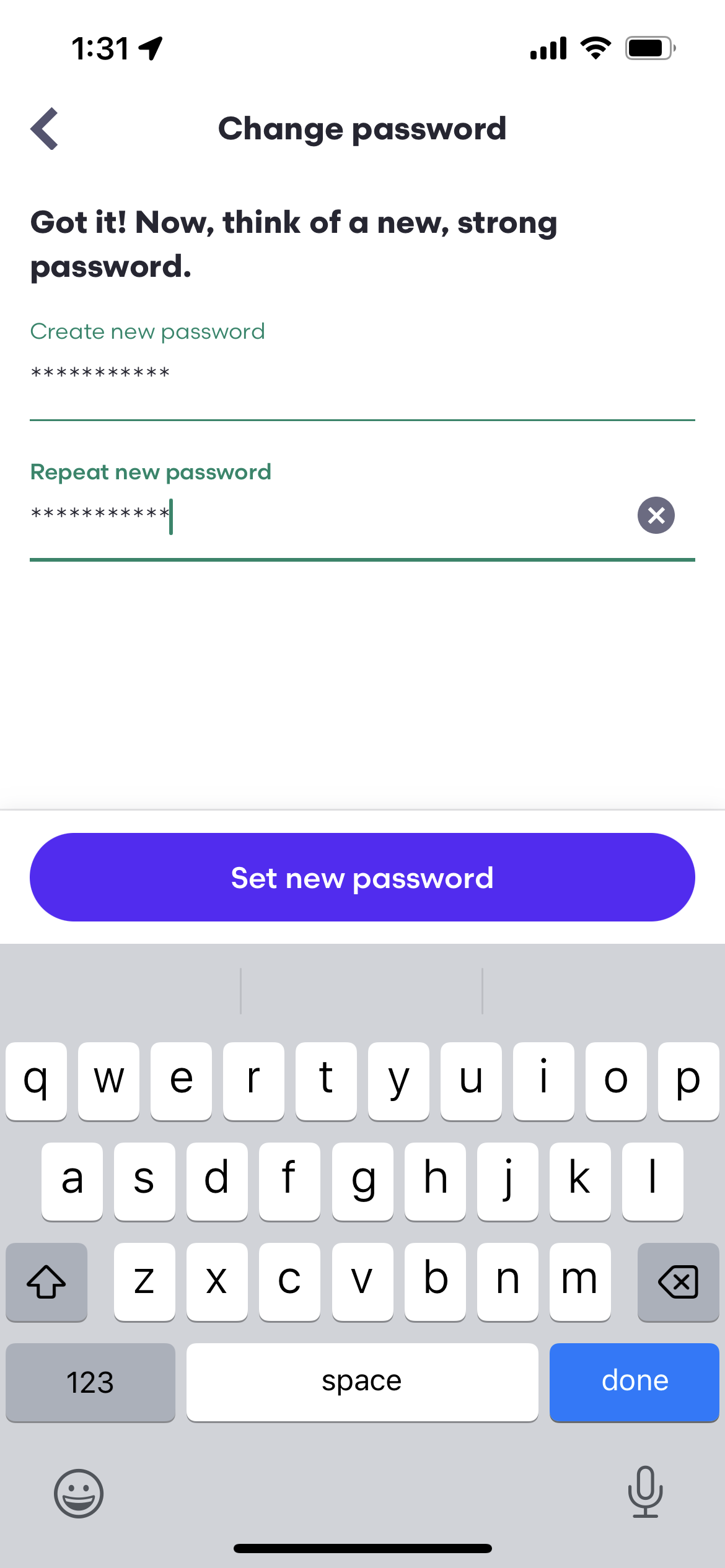This screenshot has width=725, height=1568.
Task: Tap the letter a key
Action: [x=72, y=1182]
